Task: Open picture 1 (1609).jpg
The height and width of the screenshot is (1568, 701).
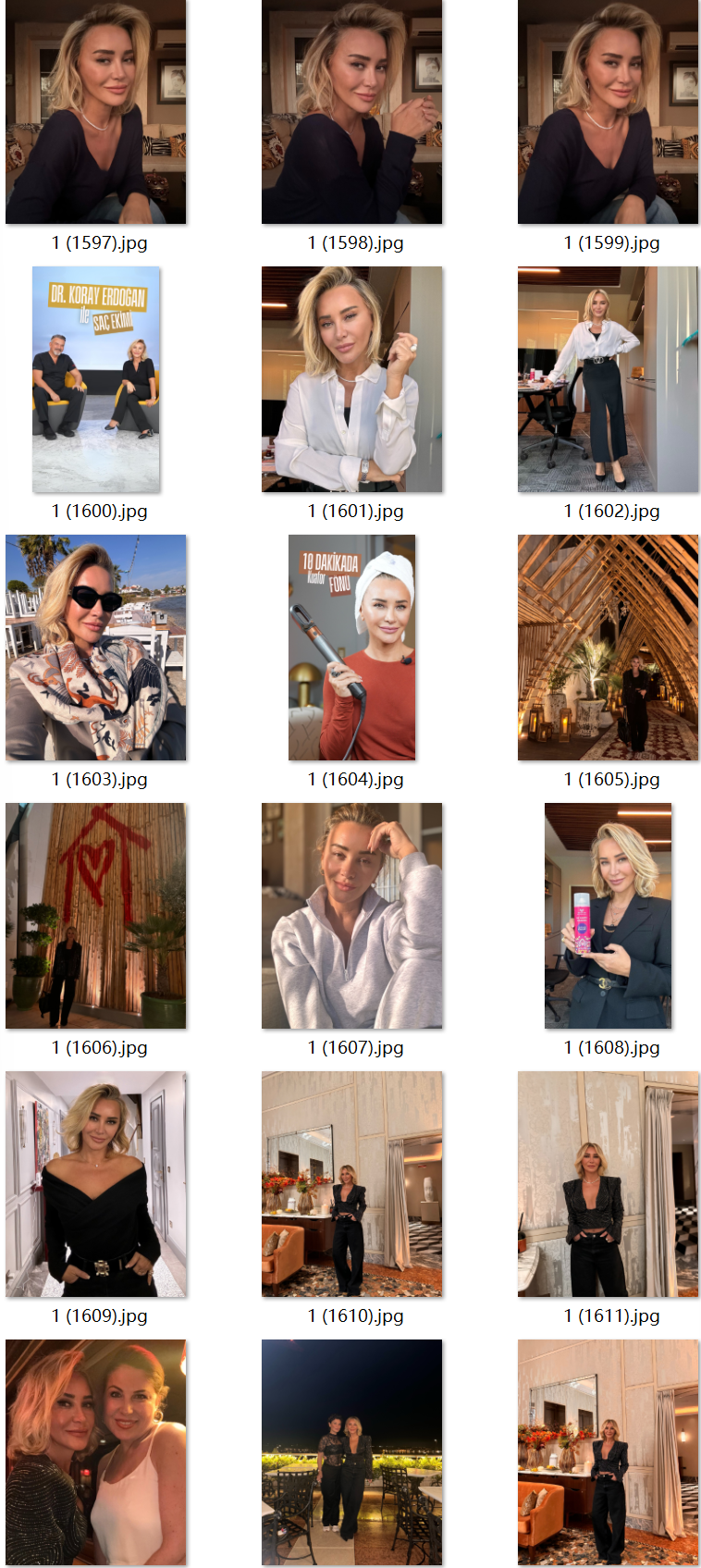Action: (96, 1184)
